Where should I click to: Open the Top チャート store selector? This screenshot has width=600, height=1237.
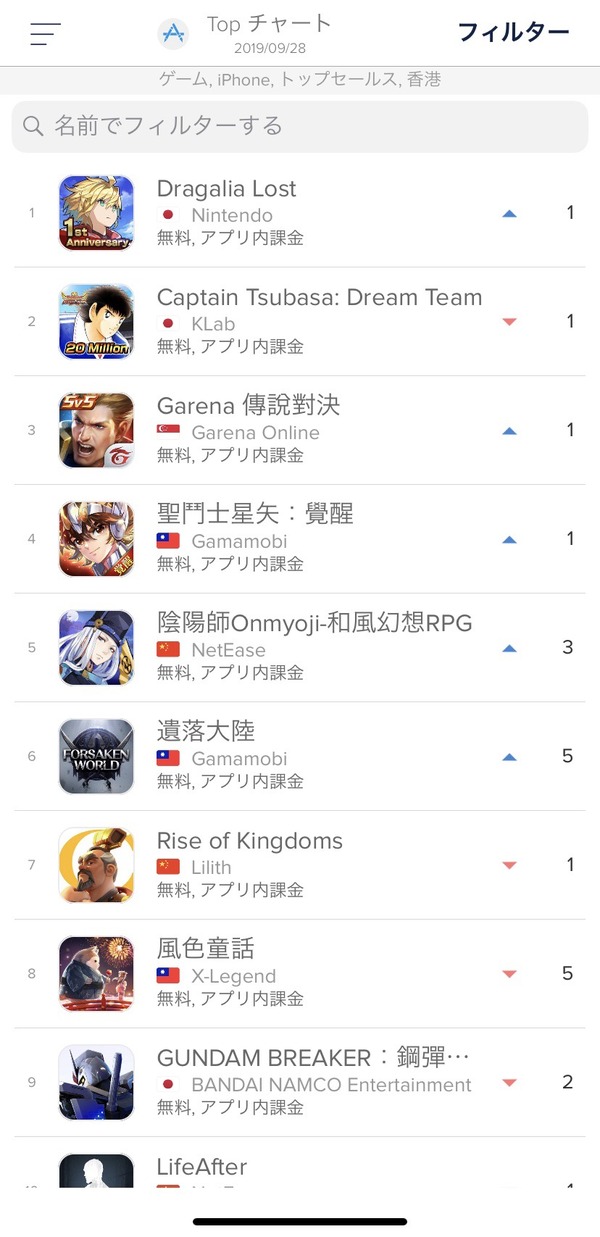click(x=246, y=33)
